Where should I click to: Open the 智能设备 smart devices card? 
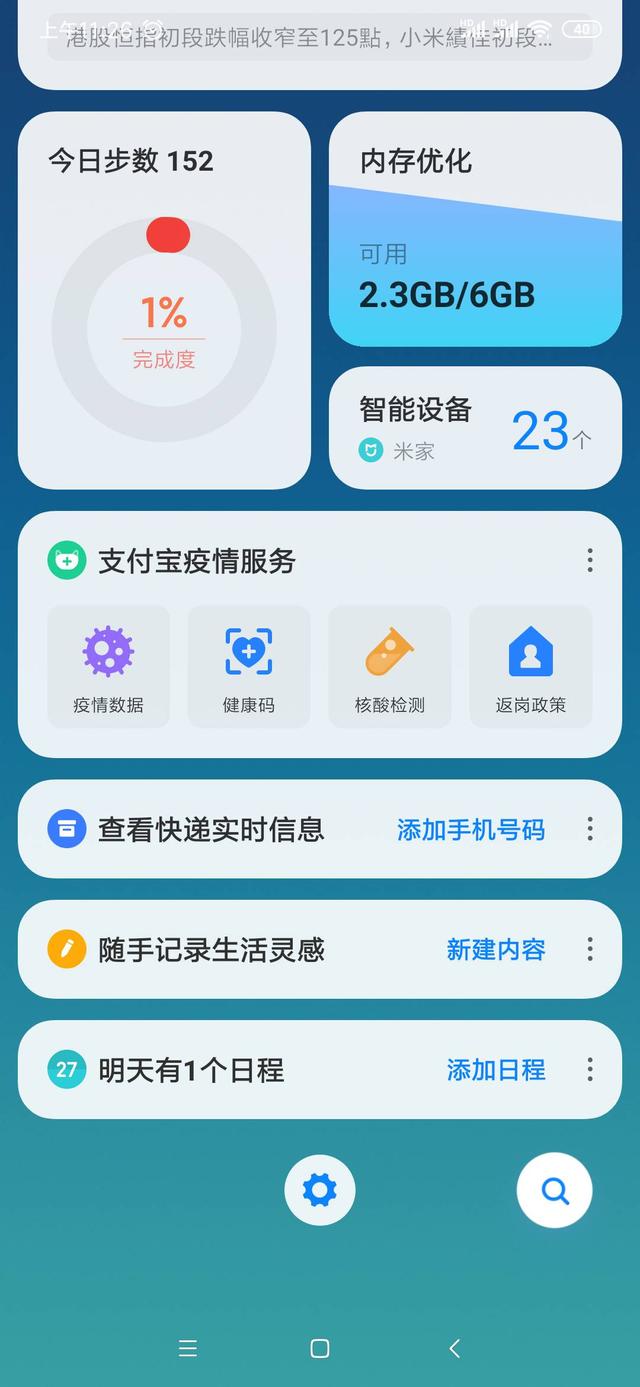coord(475,428)
